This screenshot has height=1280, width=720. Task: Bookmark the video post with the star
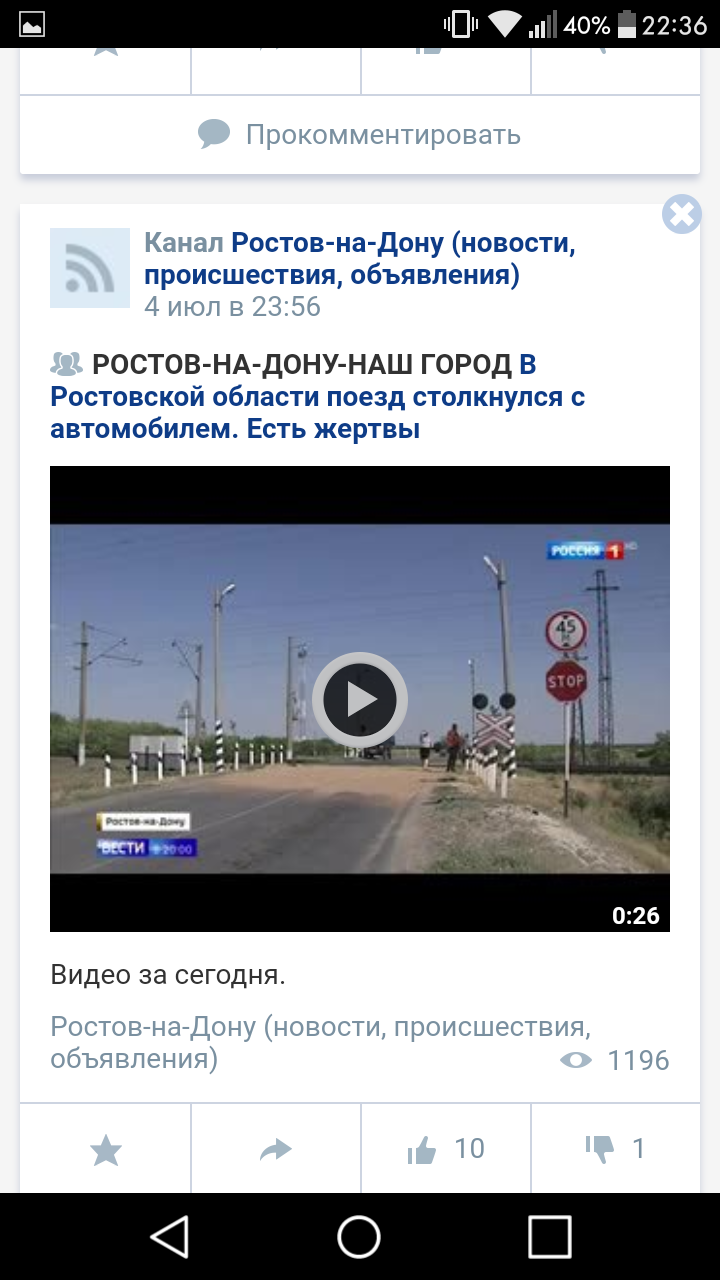[x=106, y=1150]
